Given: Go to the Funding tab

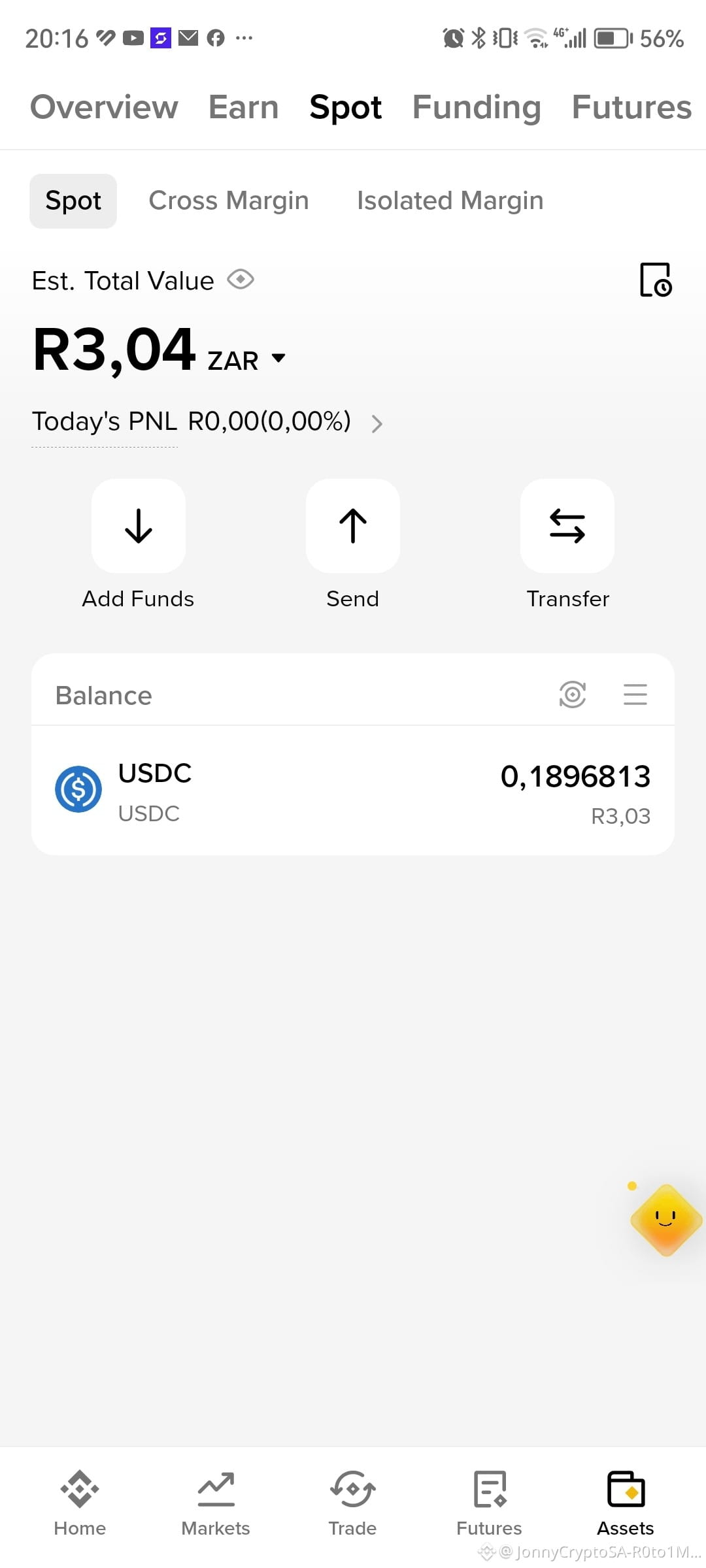Looking at the screenshot, I should 477,107.
